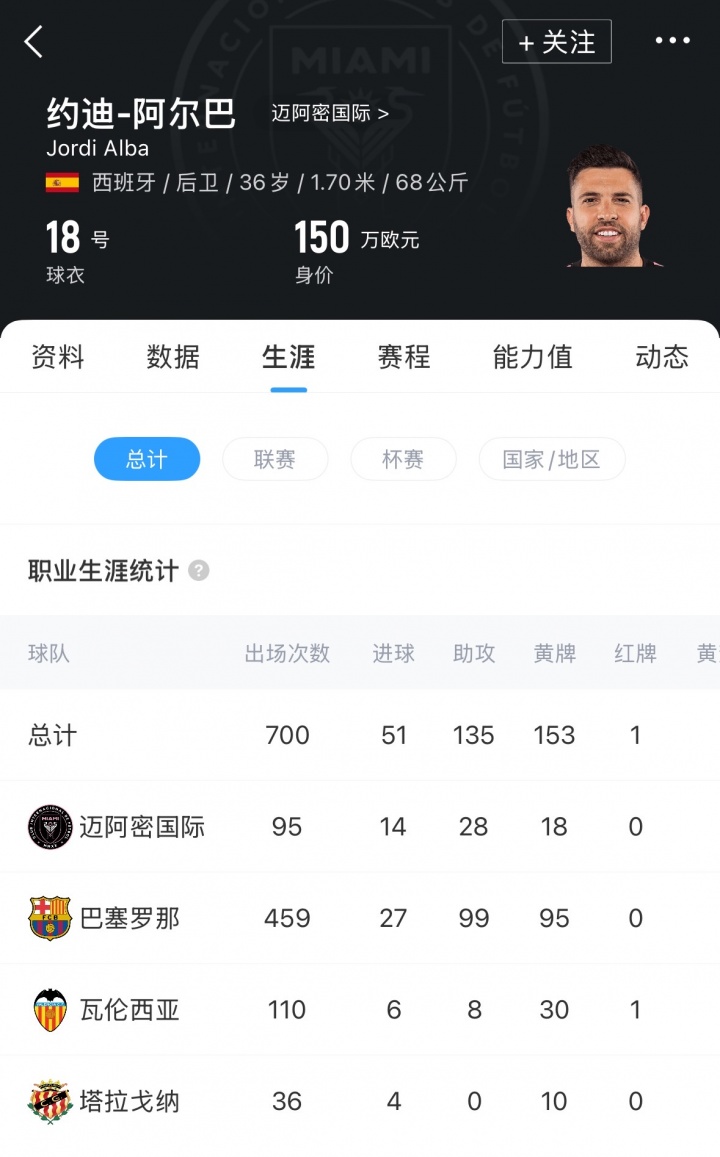This screenshot has height=1157, width=720.
Task: Switch to the 资料 tab
Action: tap(58, 357)
